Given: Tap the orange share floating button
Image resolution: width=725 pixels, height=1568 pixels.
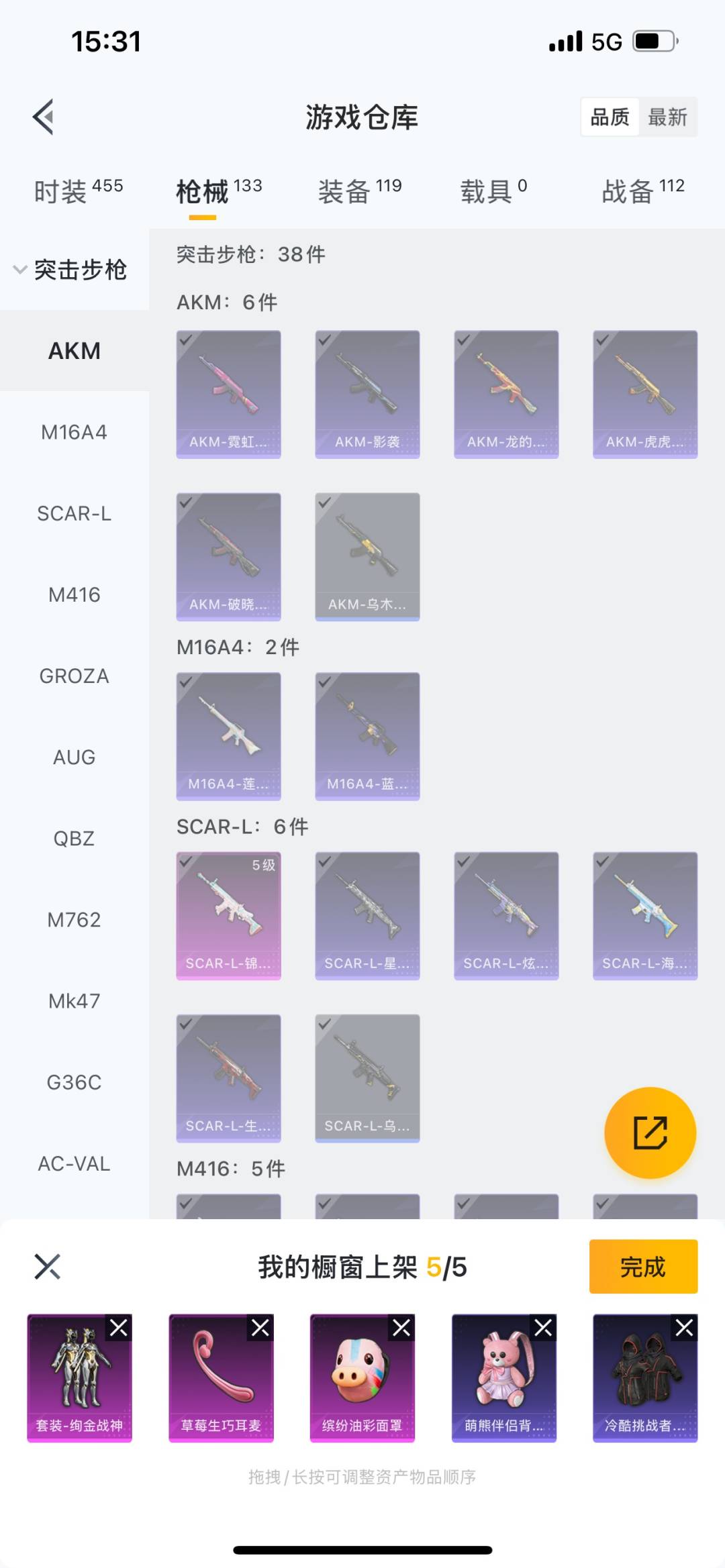Looking at the screenshot, I should 650,1133.
